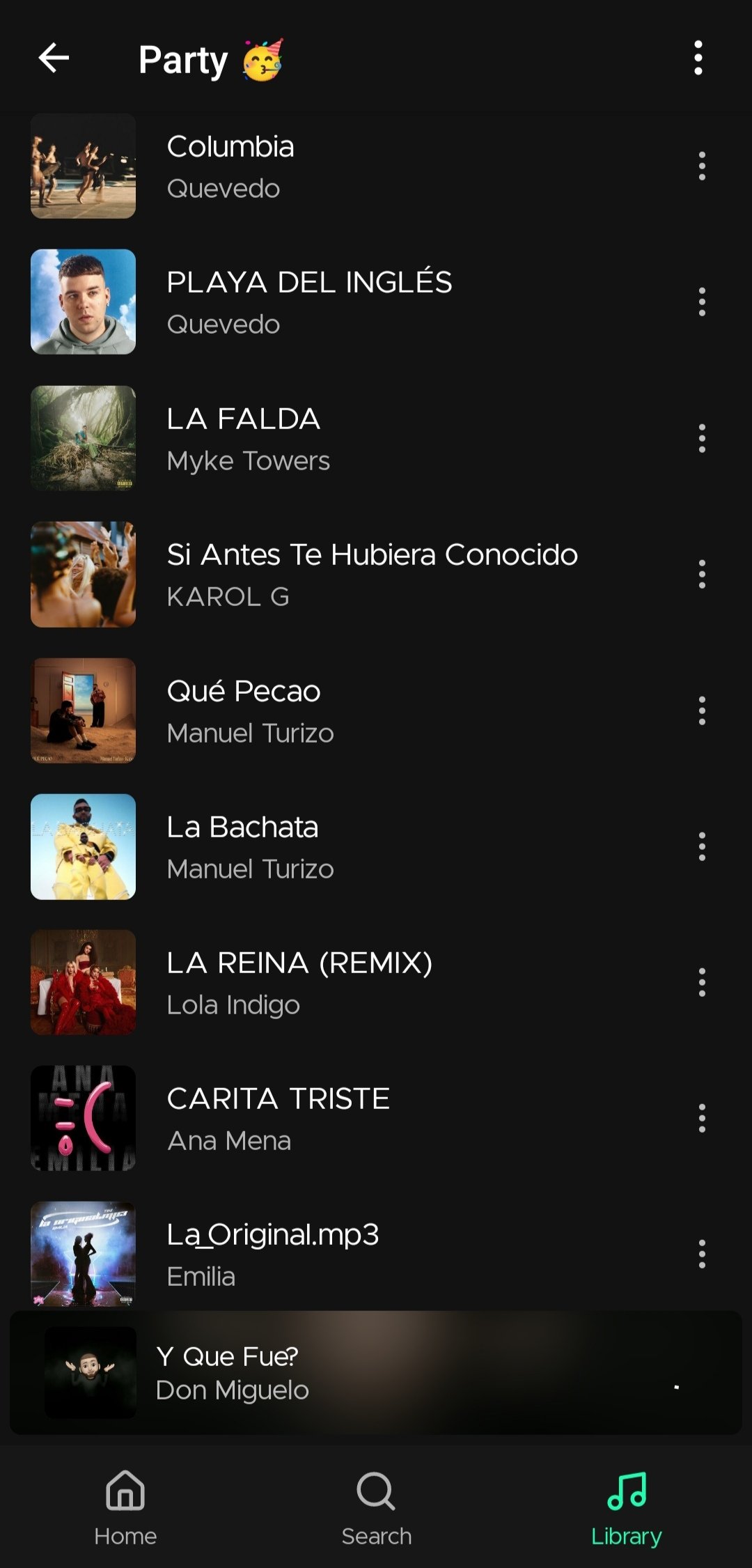Go back from the Party playlist
The height and width of the screenshot is (1568, 752).
pos(54,58)
